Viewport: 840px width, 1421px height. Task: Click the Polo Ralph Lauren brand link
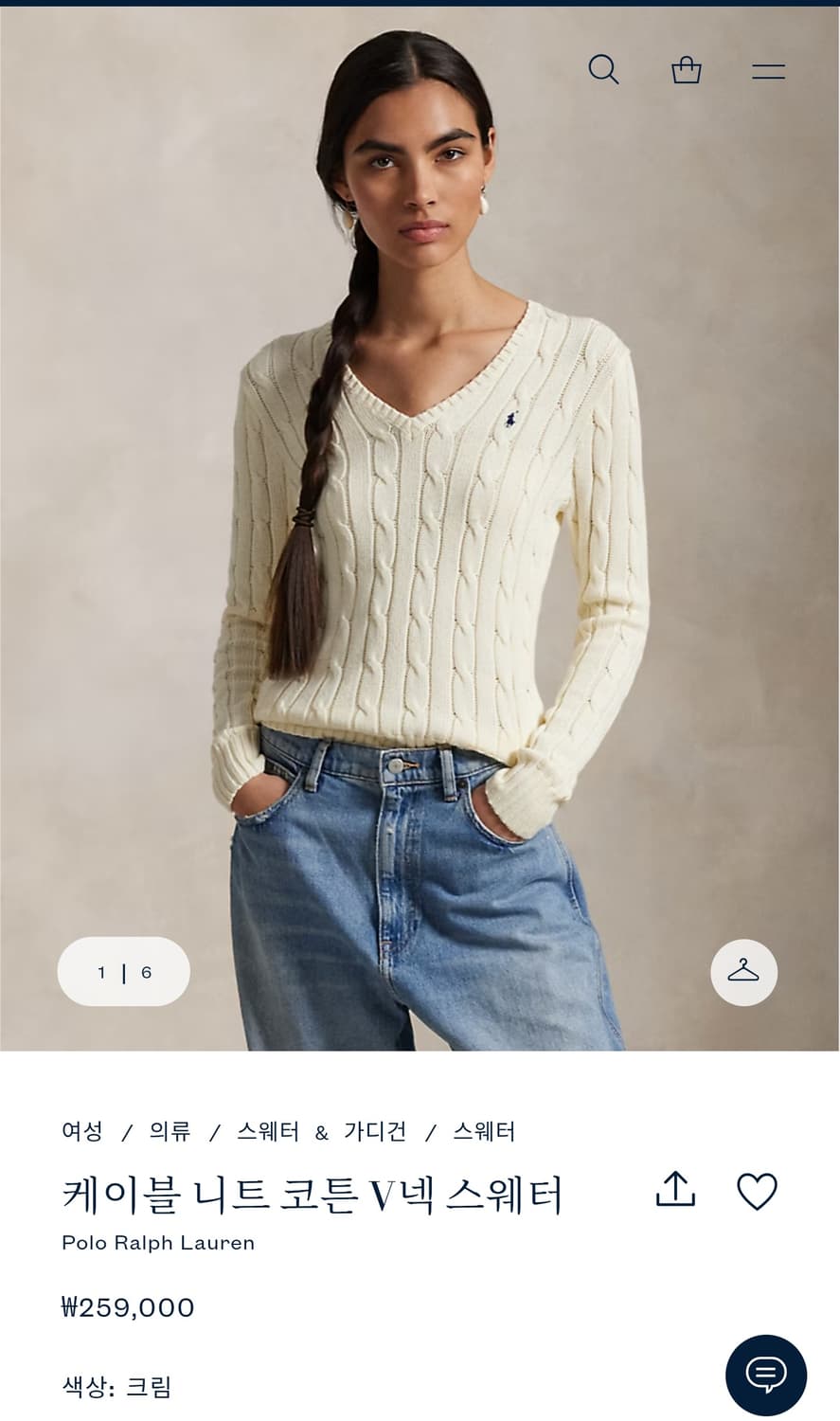(x=157, y=1242)
